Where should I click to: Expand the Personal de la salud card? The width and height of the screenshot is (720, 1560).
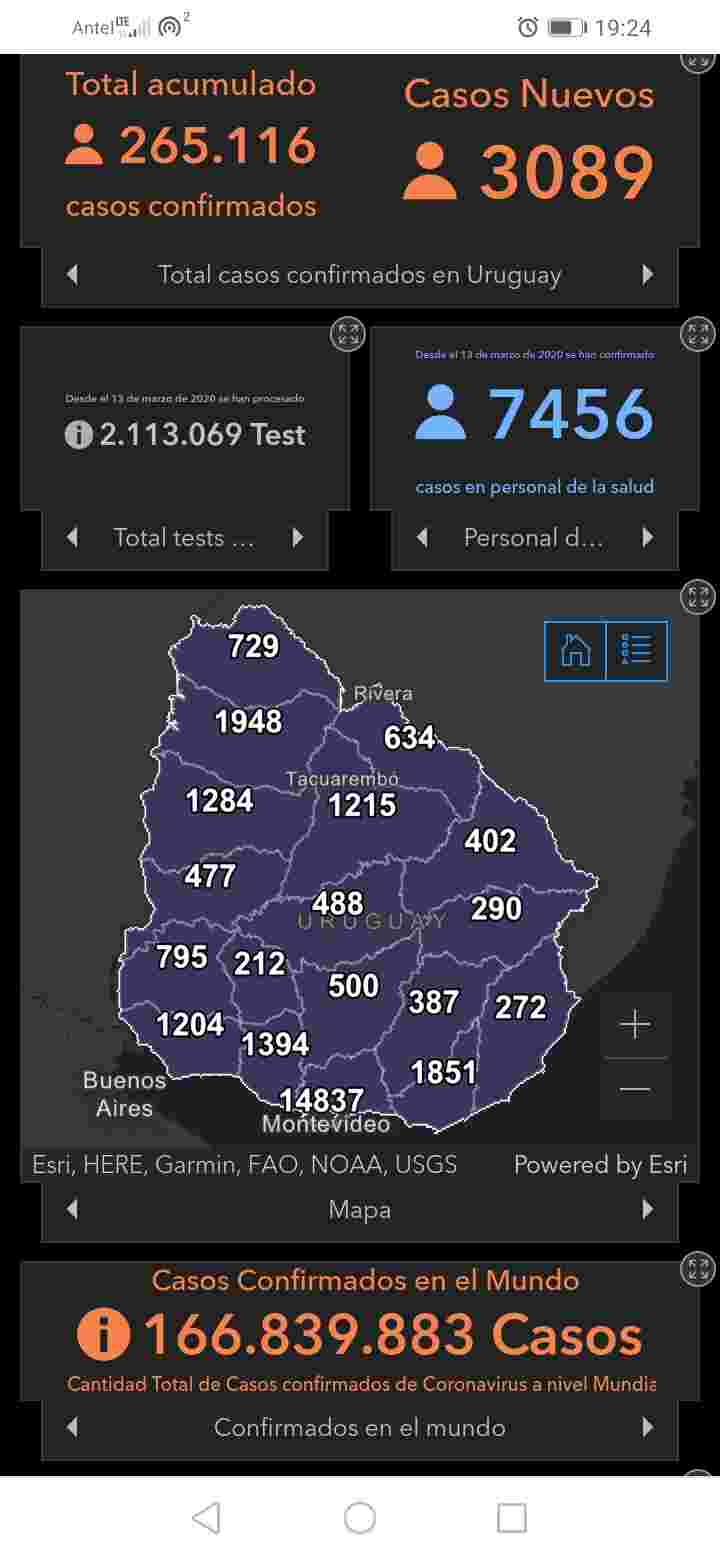[697, 334]
